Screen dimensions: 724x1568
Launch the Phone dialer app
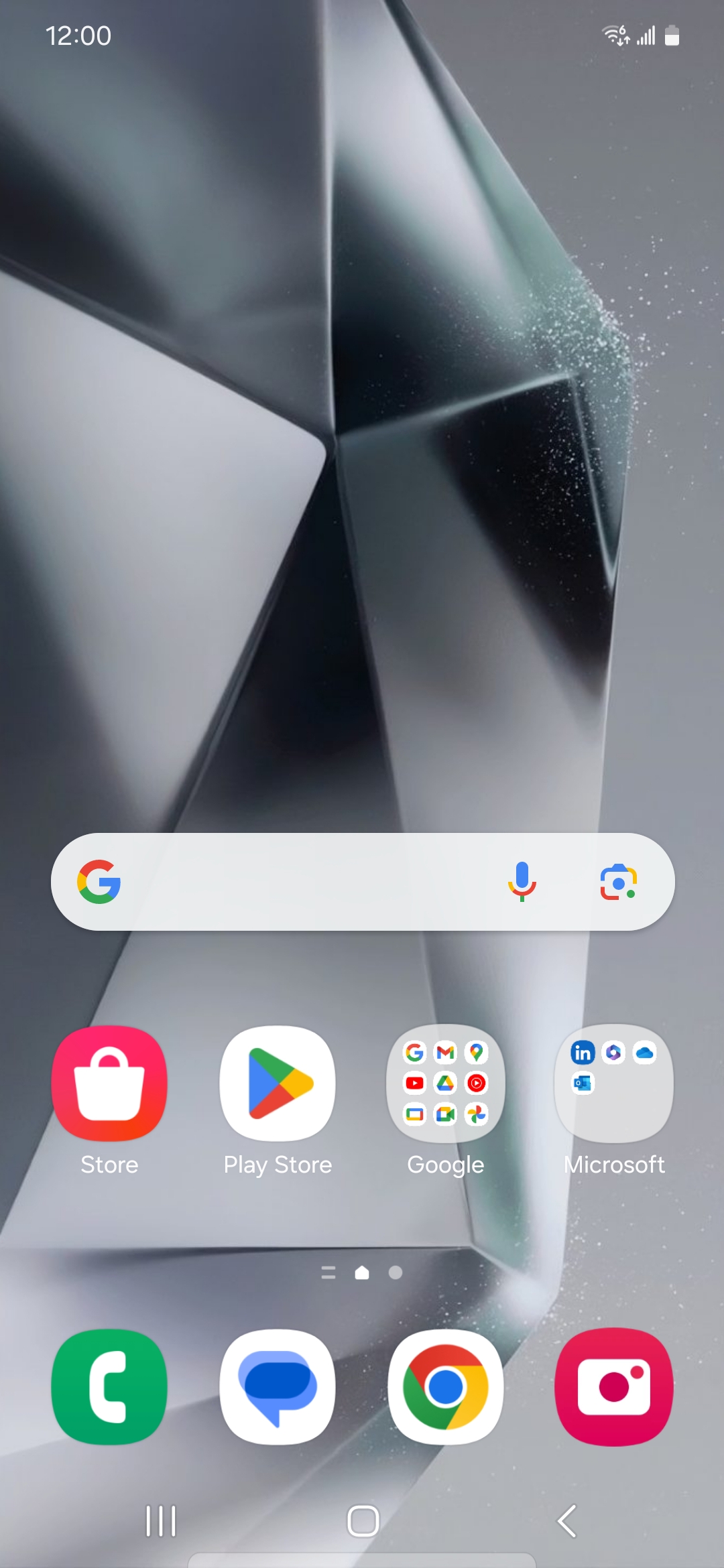pos(109,1386)
